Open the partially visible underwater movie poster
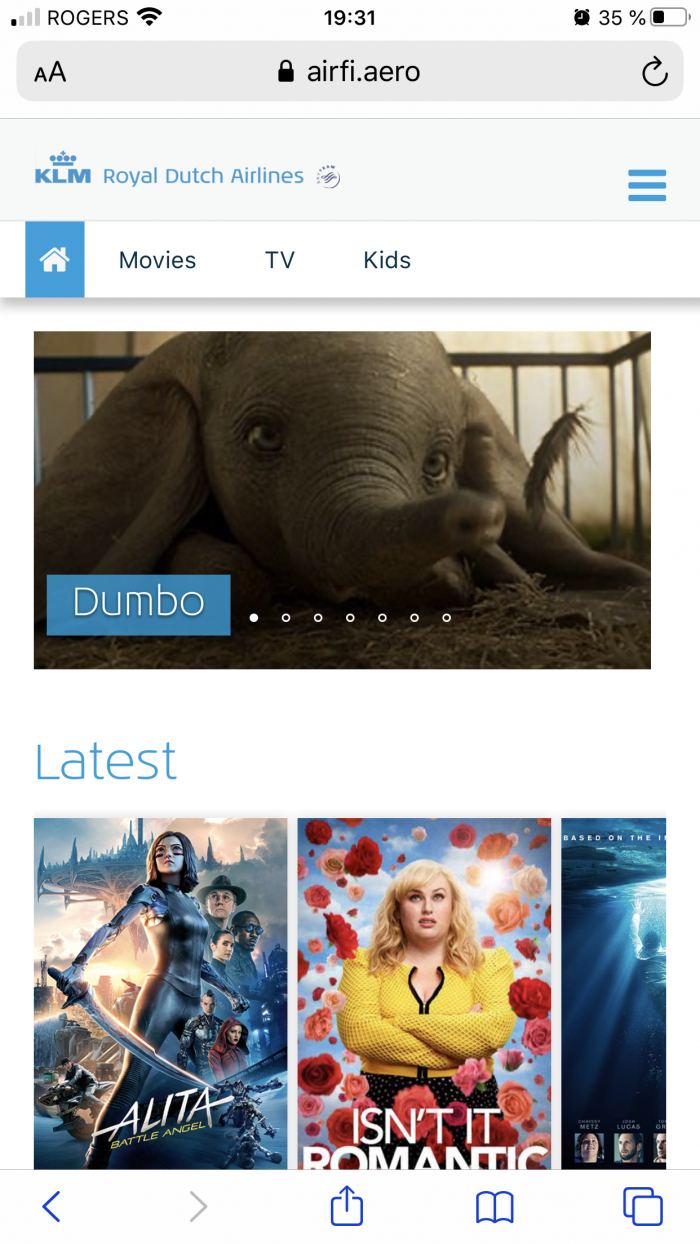The image size is (700, 1244). pos(613,992)
